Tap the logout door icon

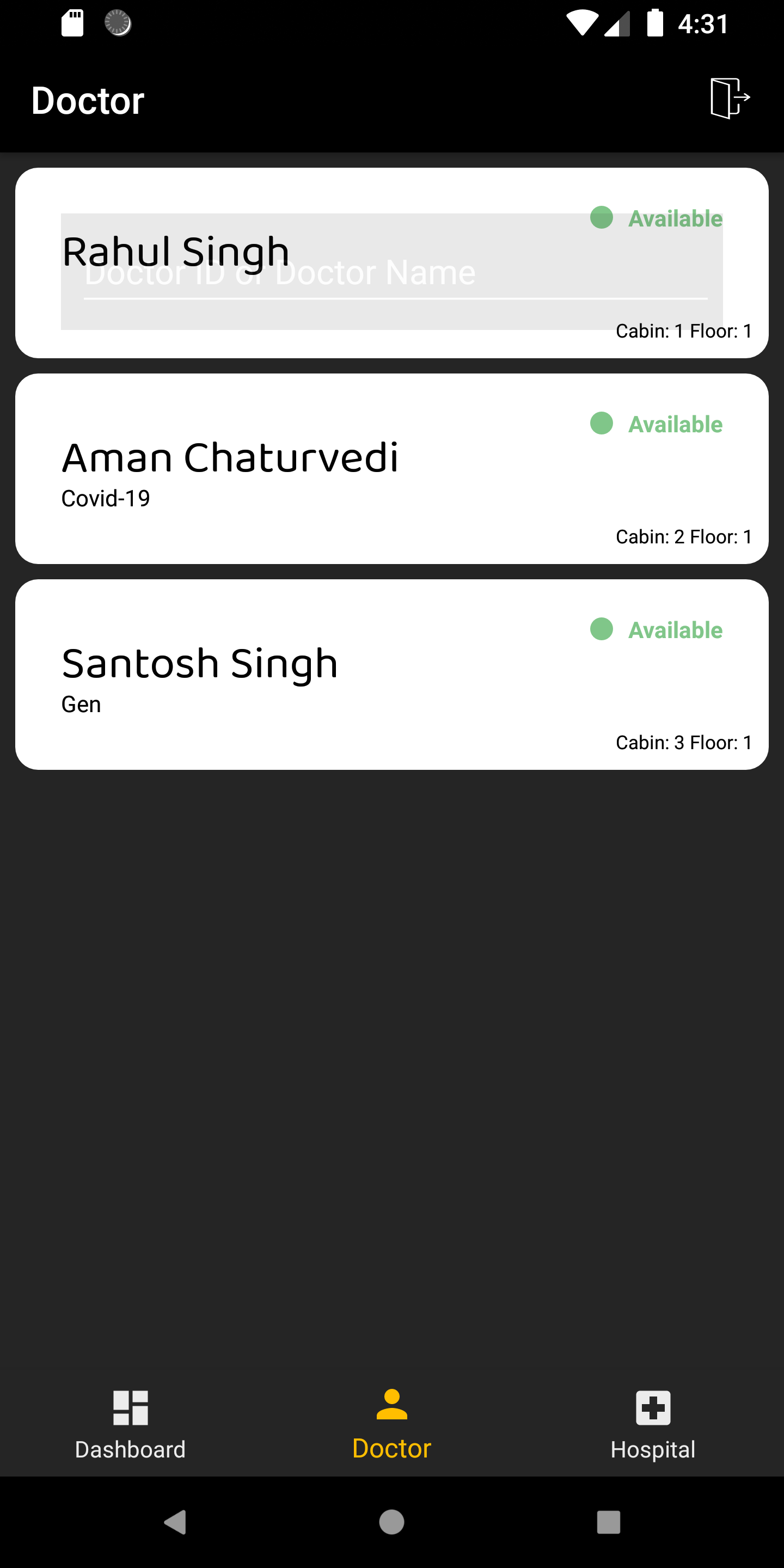coord(729,98)
